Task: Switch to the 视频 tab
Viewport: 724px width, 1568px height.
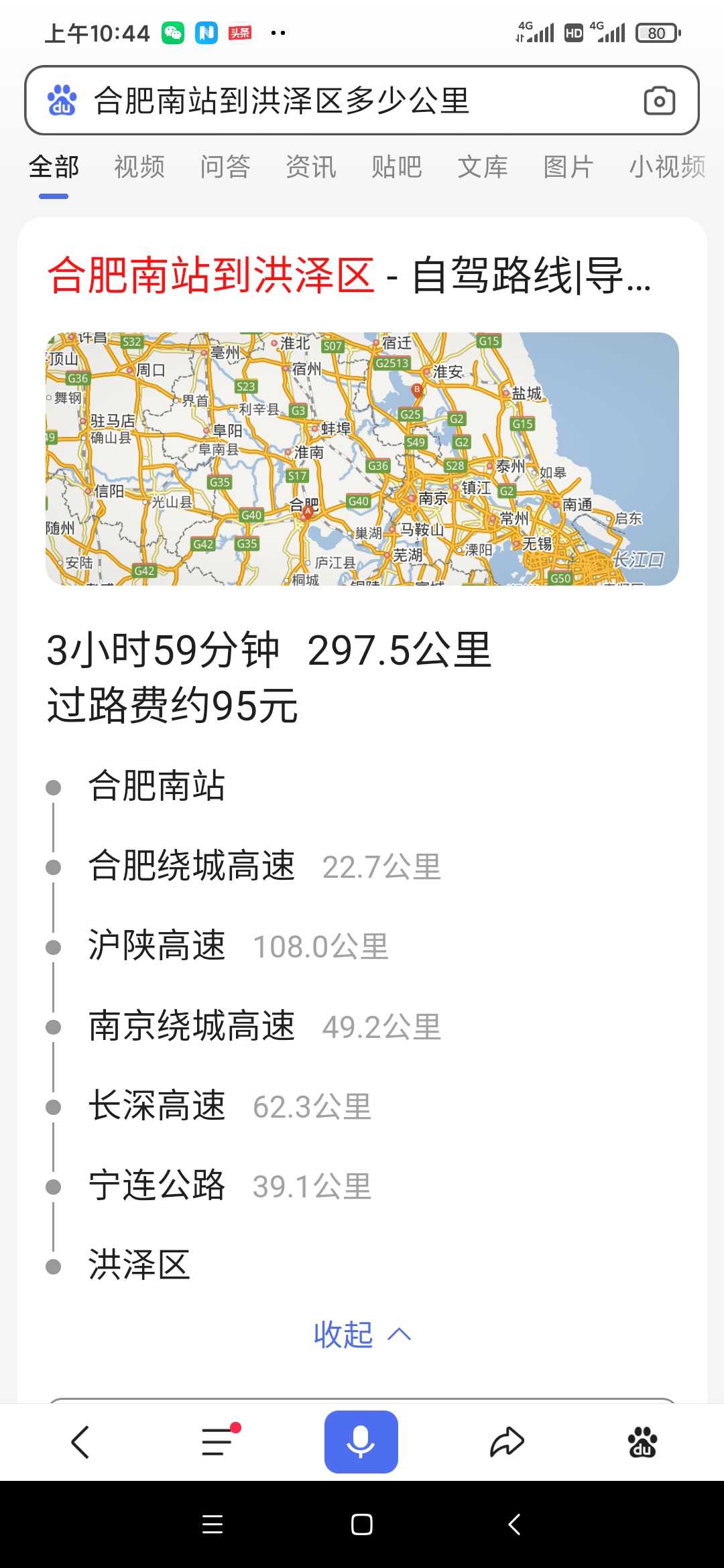Action: (x=139, y=167)
